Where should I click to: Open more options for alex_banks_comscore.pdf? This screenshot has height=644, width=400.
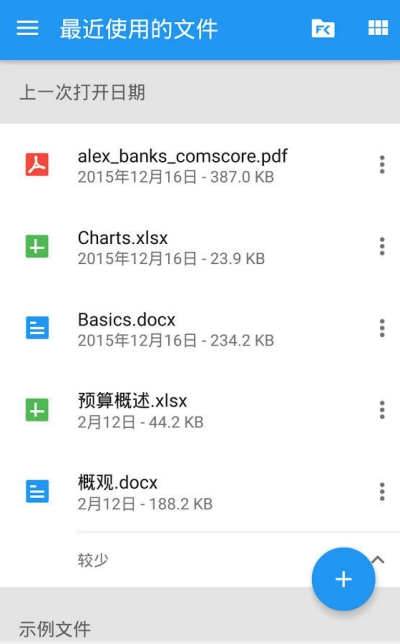(x=382, y=165)
